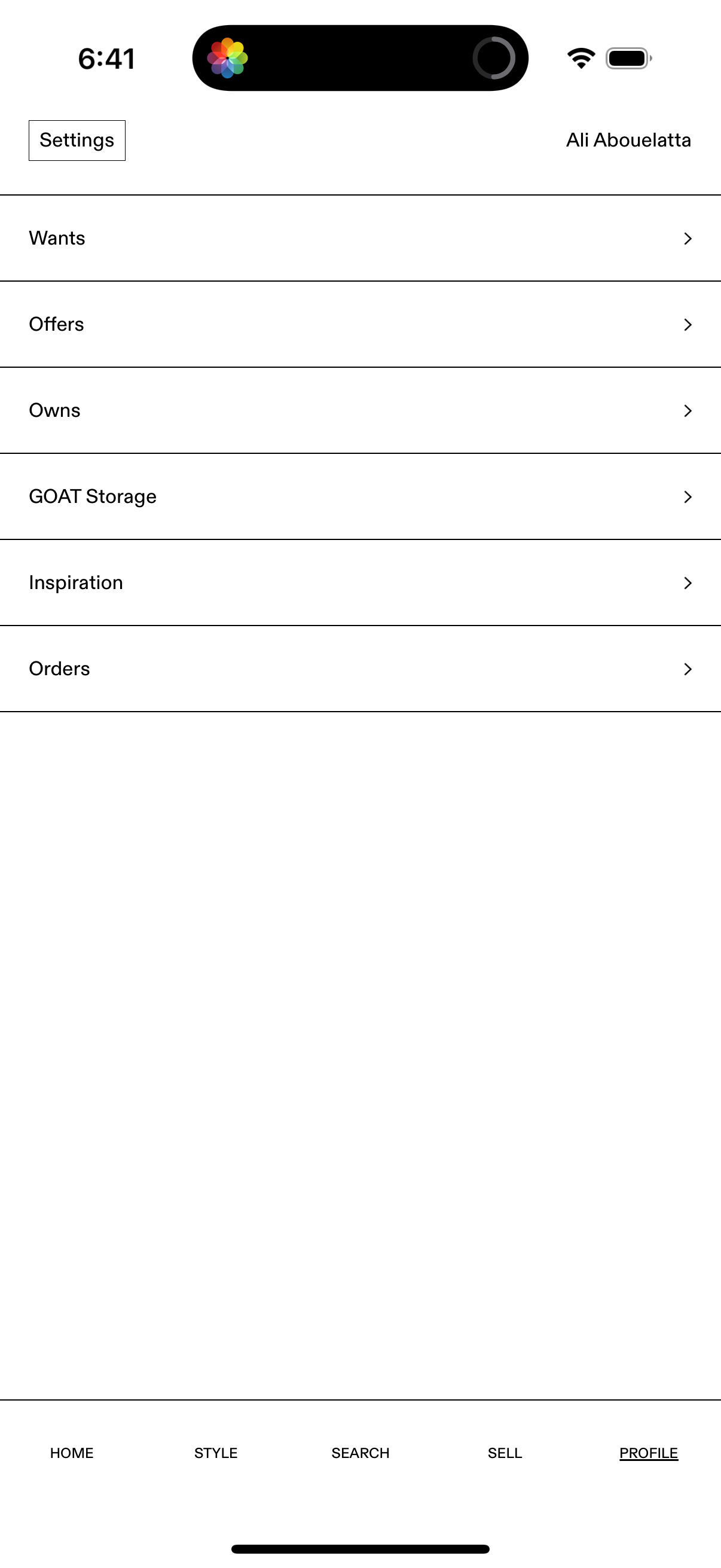Open the Offers list via its chevron
Screen dimensions: 721x1568
coord(688,325)
